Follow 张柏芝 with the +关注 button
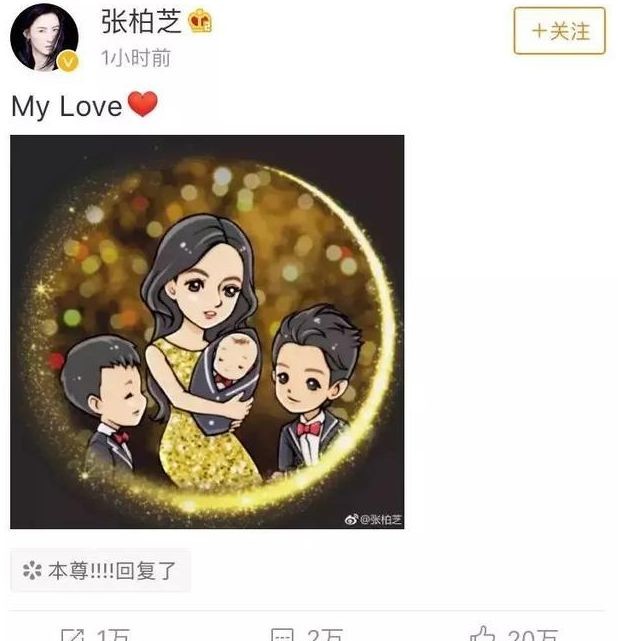Image resolution: width=618 pixels, height=641 pixels. [x=559, y=31]
